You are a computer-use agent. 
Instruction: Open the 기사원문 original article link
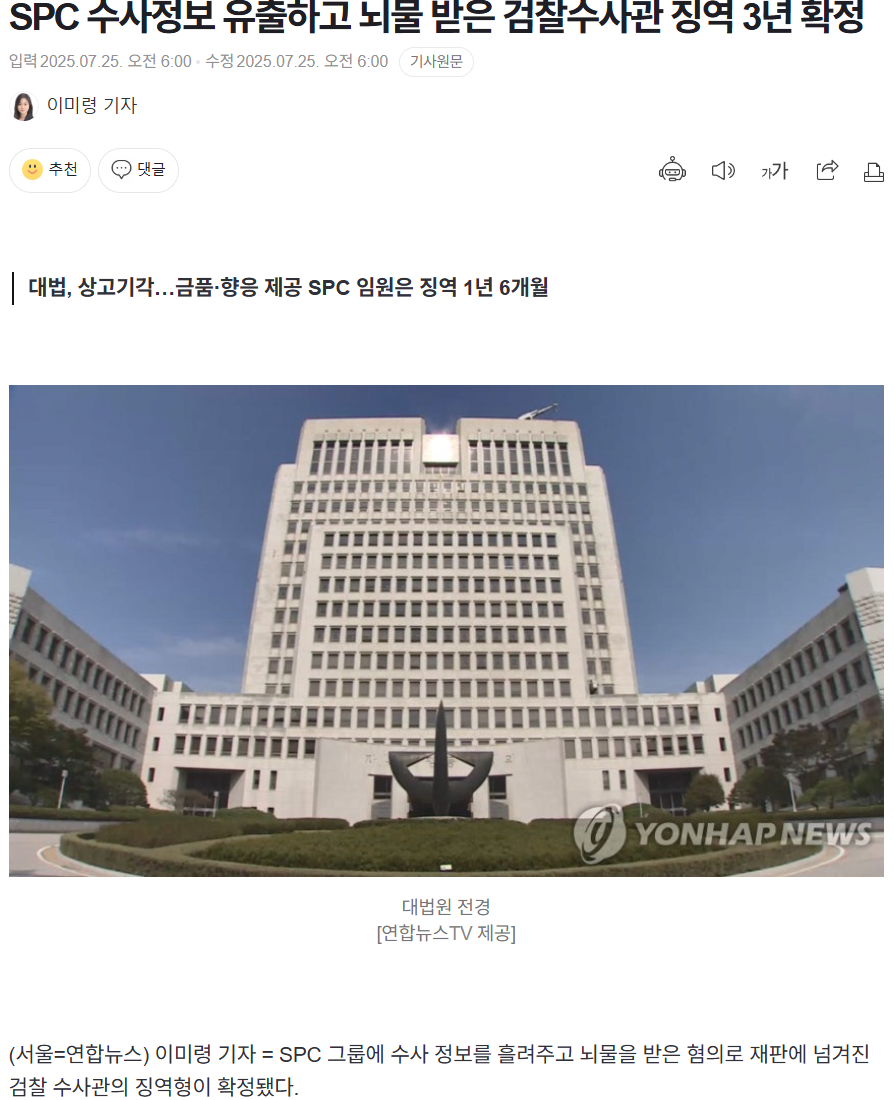[x=436, y=62]
